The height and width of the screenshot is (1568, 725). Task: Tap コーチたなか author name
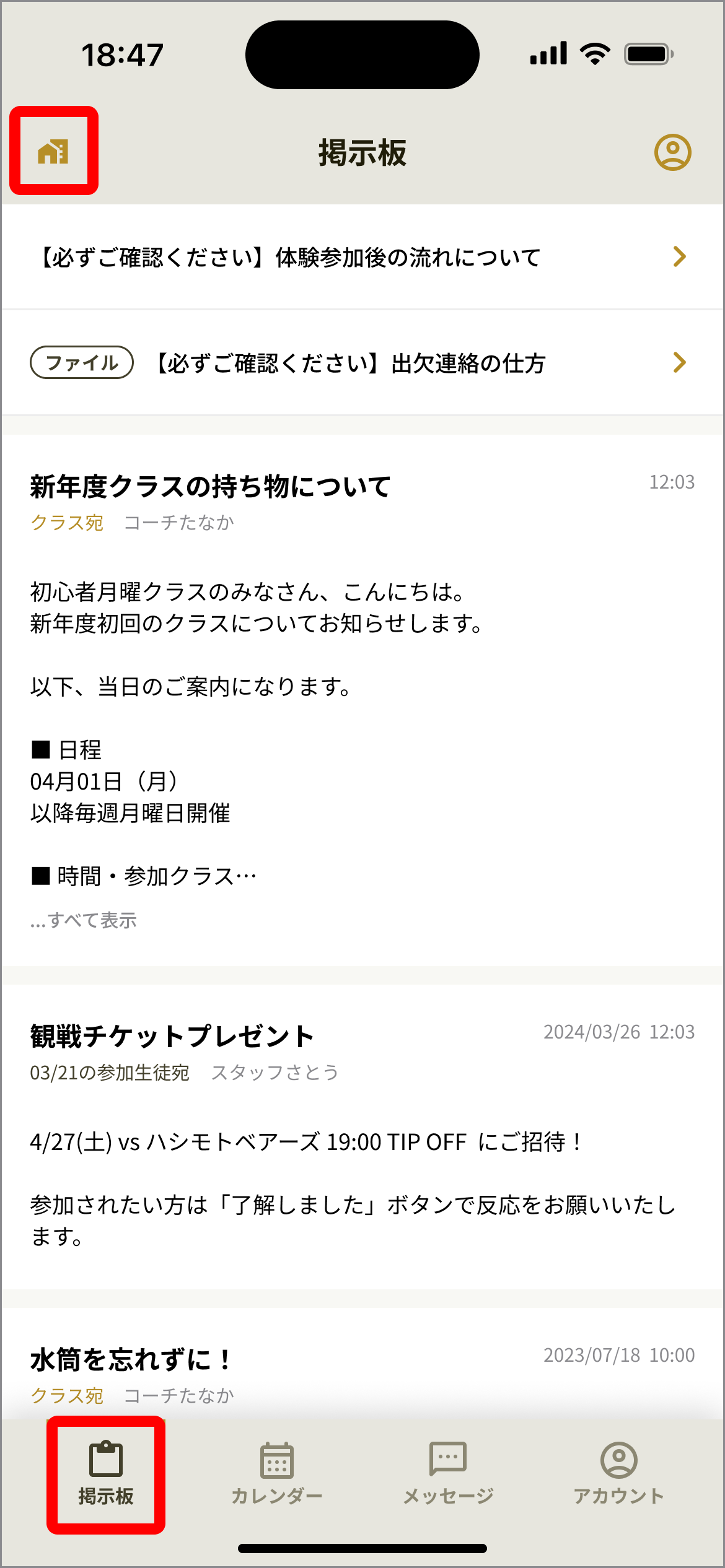[180, 523]
